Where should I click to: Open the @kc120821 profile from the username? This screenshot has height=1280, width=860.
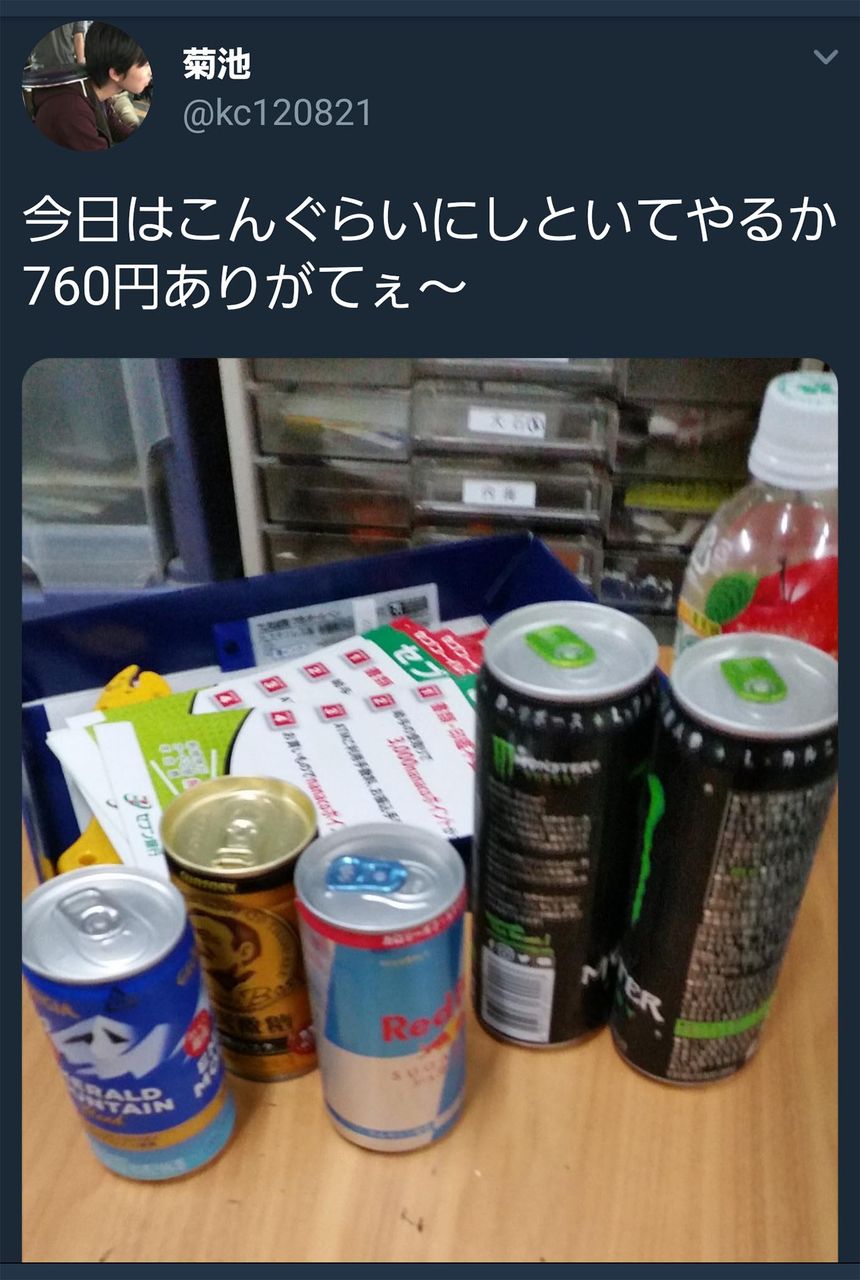[x=276, y=113]
